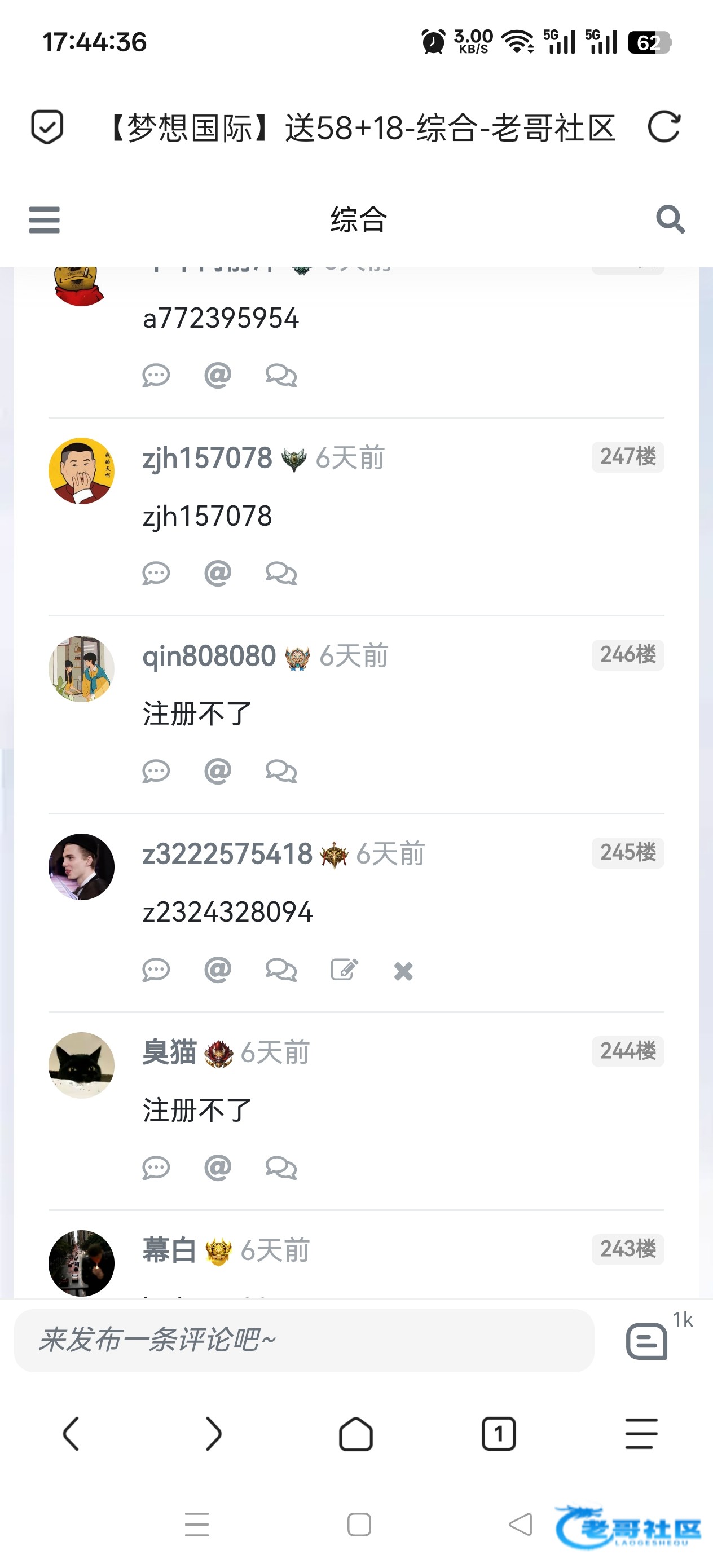Open 臭猫's profile avatar
713x1568 pixels.
pyautogui.click(x=82, y=1065)
